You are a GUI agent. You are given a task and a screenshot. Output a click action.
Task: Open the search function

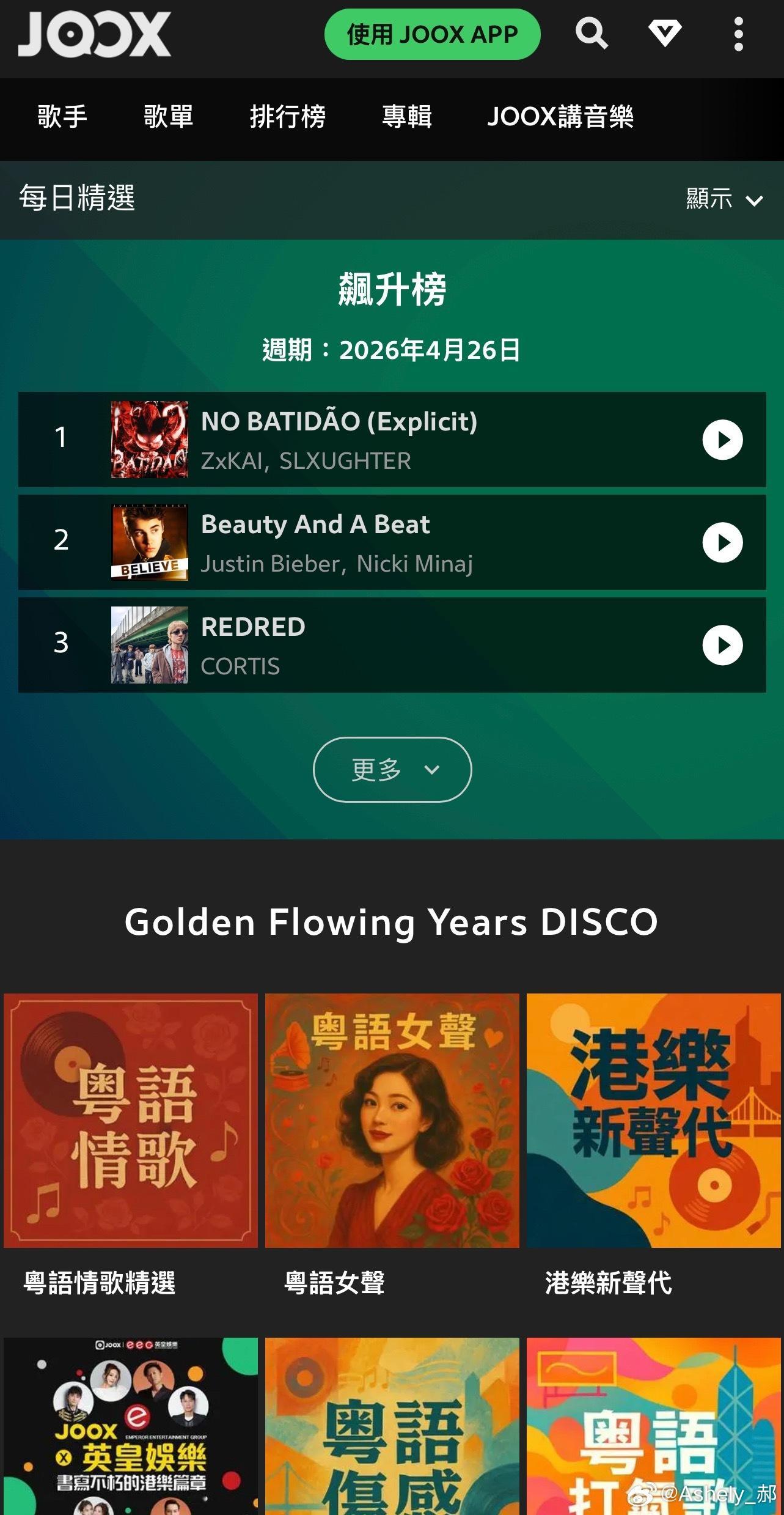pyautogui.click(x=590, y=35)
